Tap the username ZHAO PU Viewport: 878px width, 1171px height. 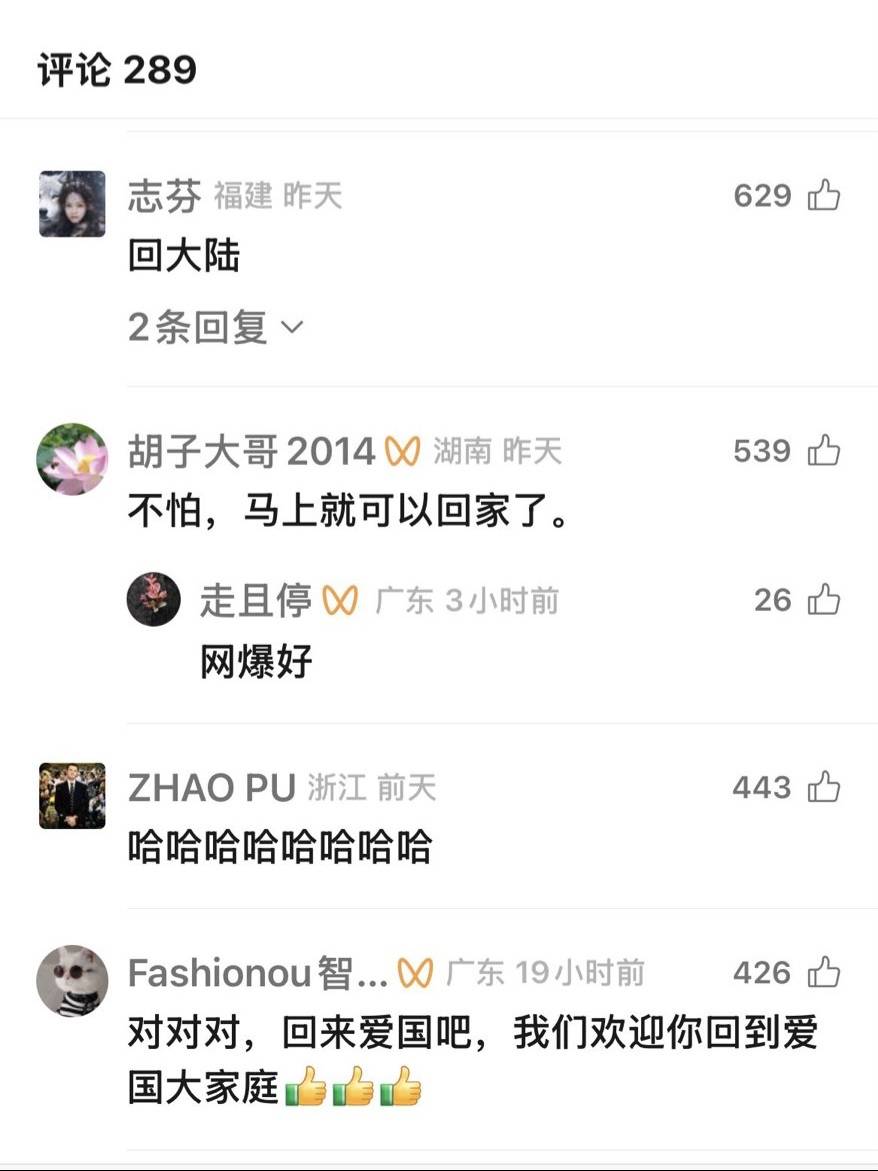pos(211,788)
